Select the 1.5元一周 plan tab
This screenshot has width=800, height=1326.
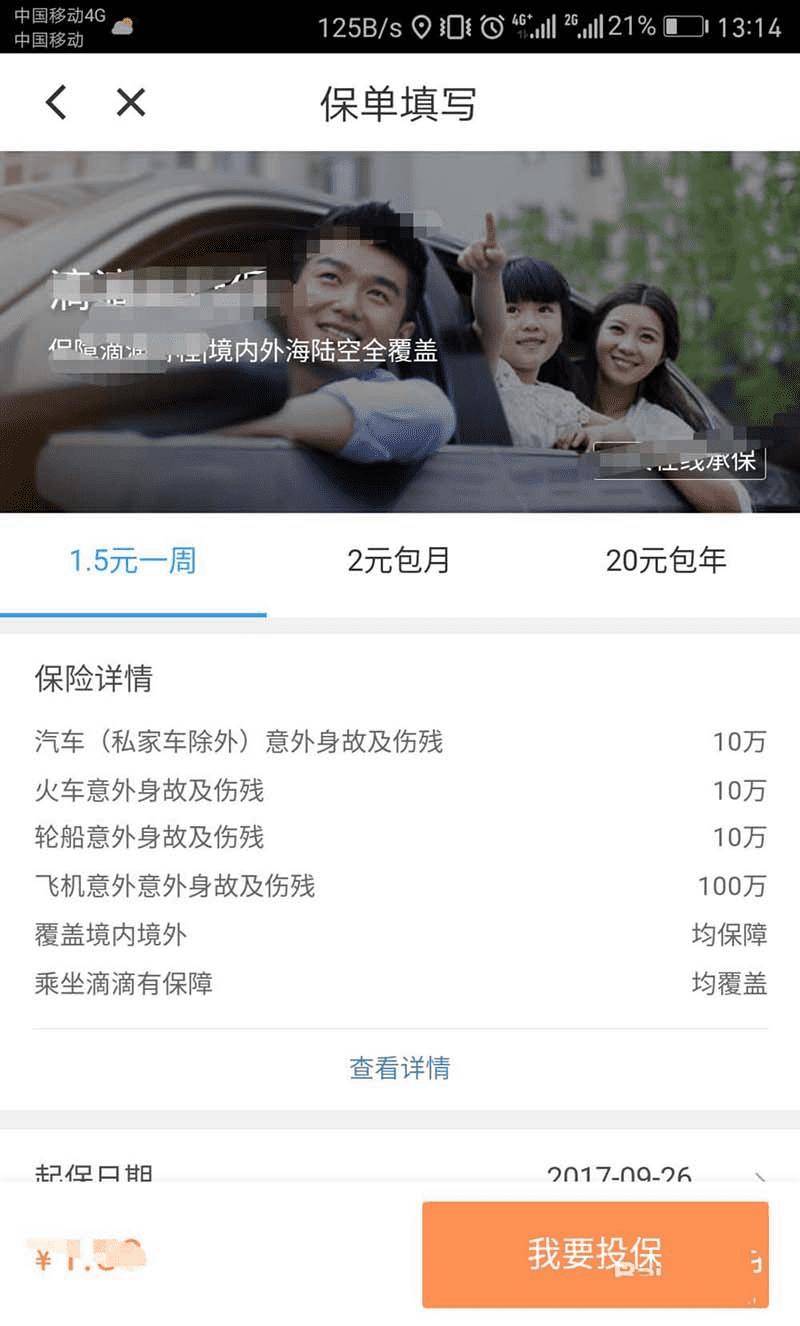click(133, 561)
